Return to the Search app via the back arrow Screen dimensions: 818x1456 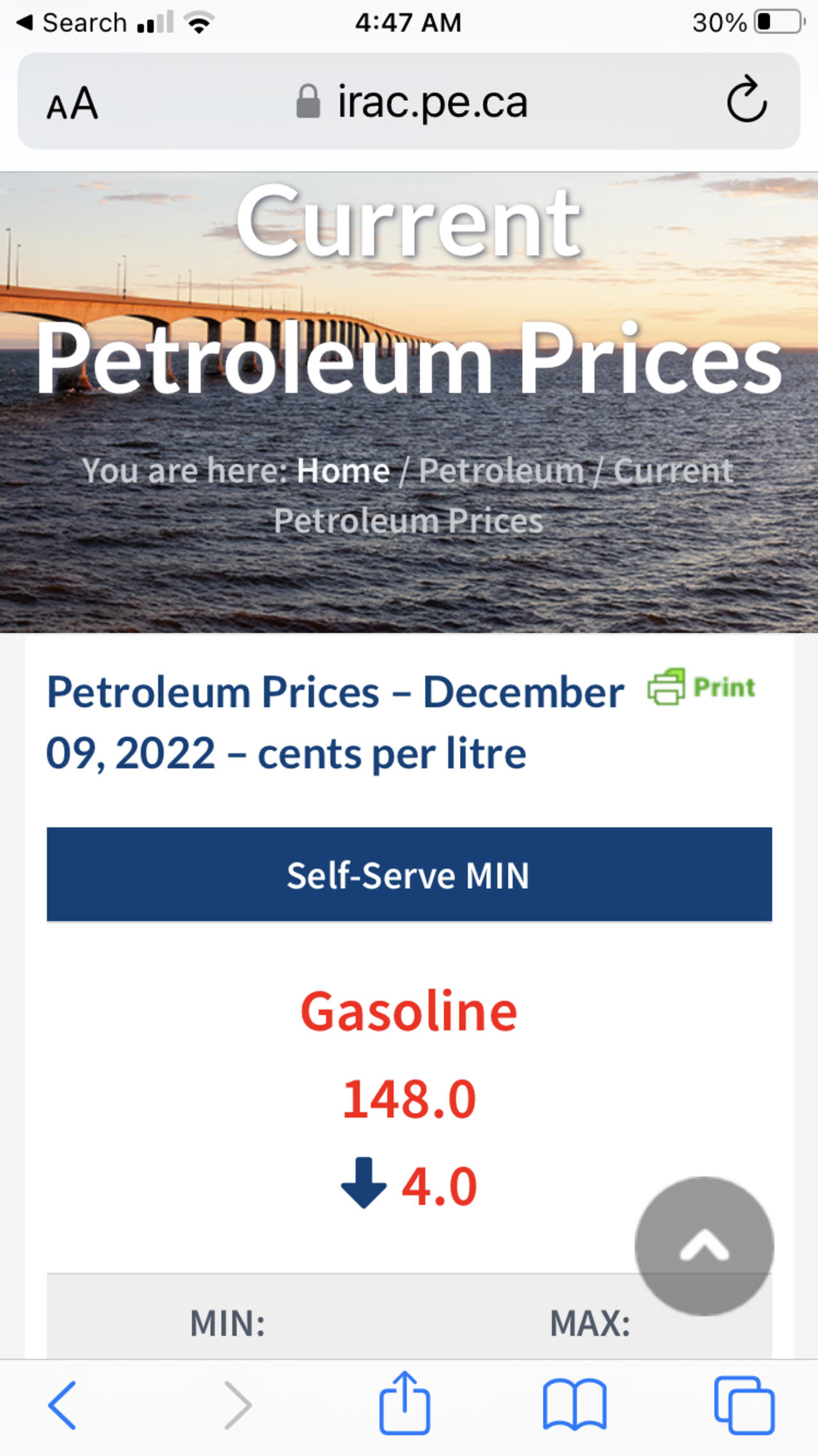[x=70, y=23]
